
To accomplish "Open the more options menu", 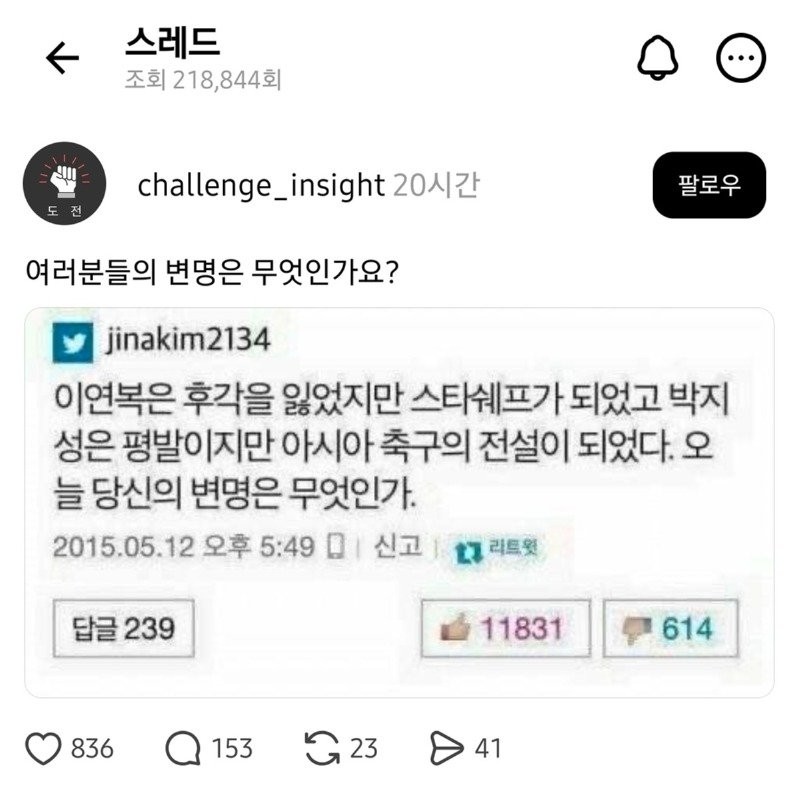I will click(741, 60).
